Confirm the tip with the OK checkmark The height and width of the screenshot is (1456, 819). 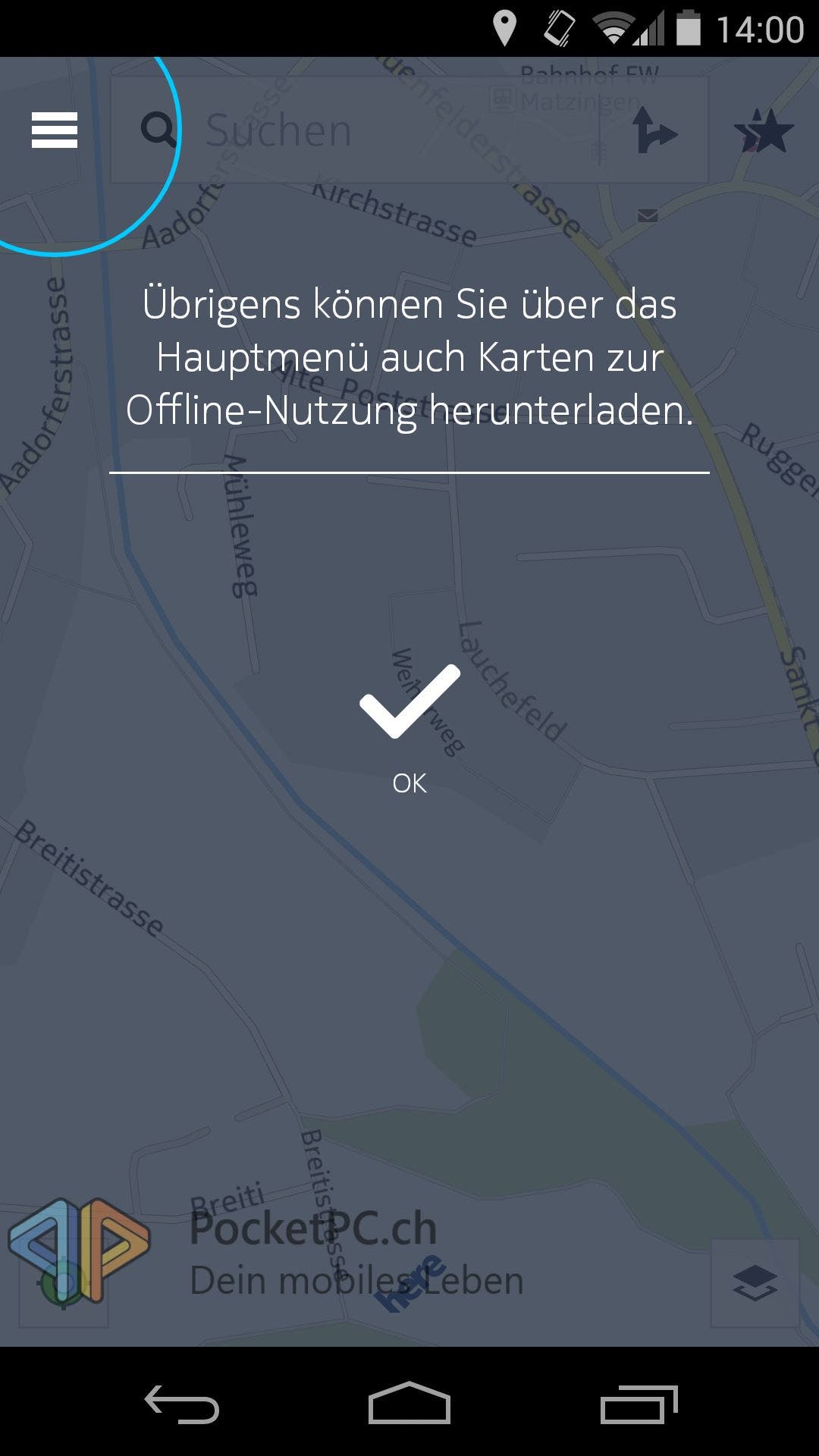(x=409, y=728)
